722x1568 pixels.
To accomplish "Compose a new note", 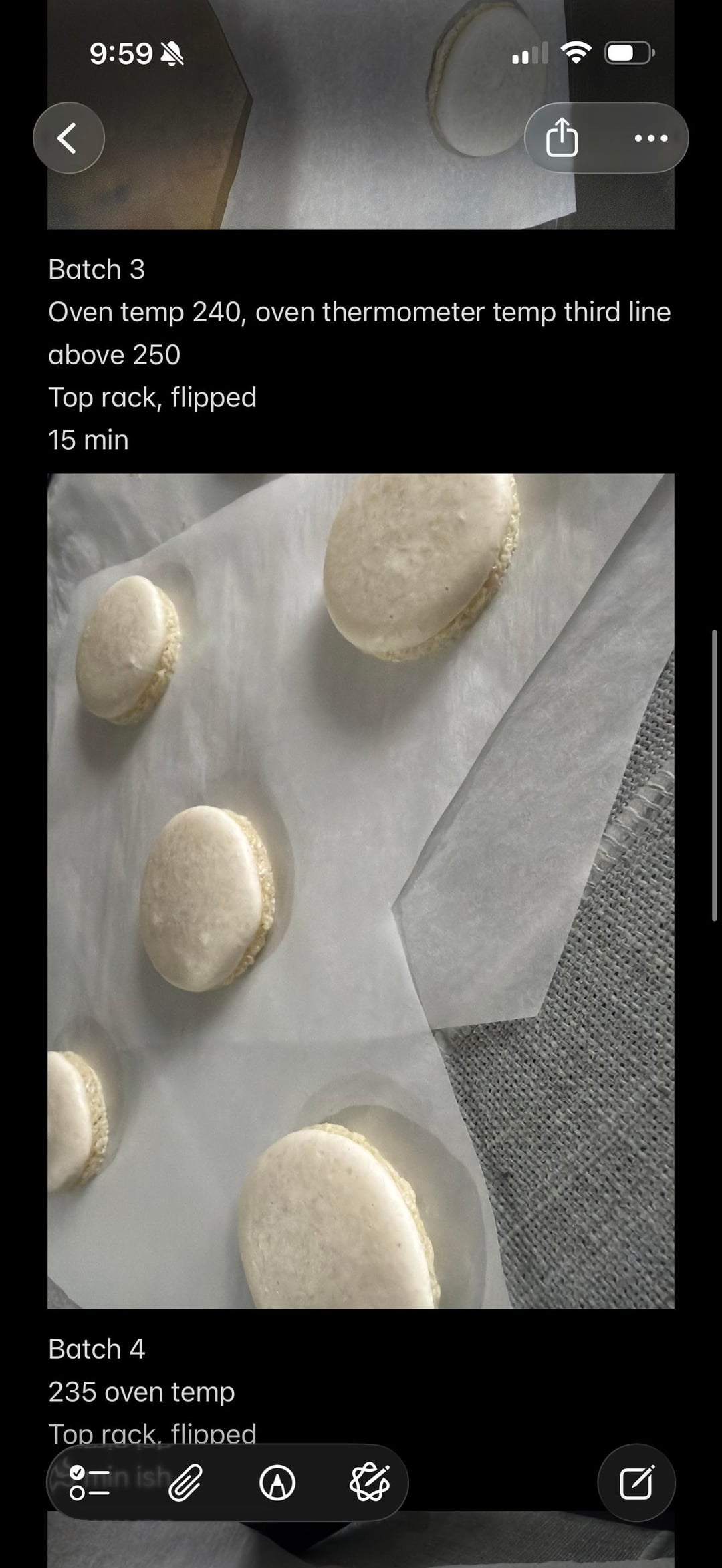I will tap(636, 1482).
